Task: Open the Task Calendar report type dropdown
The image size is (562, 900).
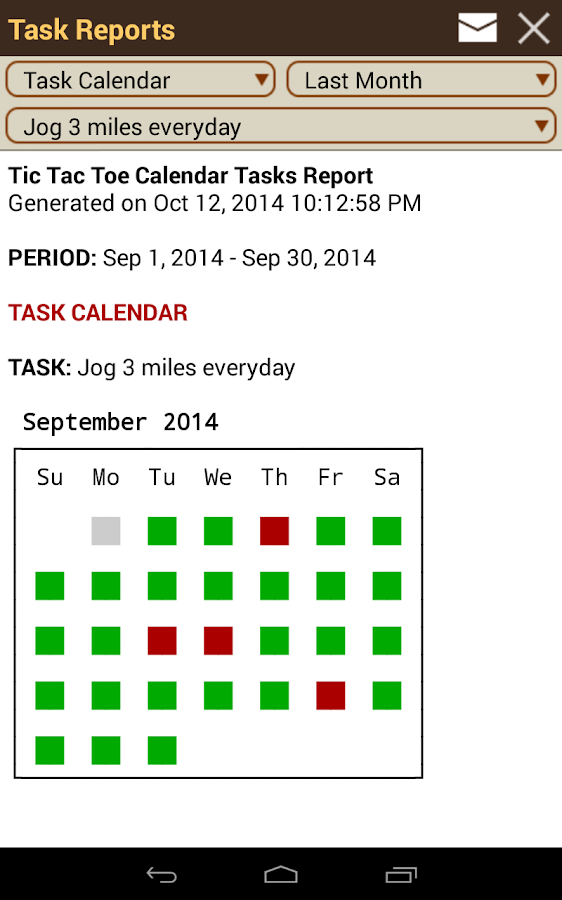Action: click(140, 80)
